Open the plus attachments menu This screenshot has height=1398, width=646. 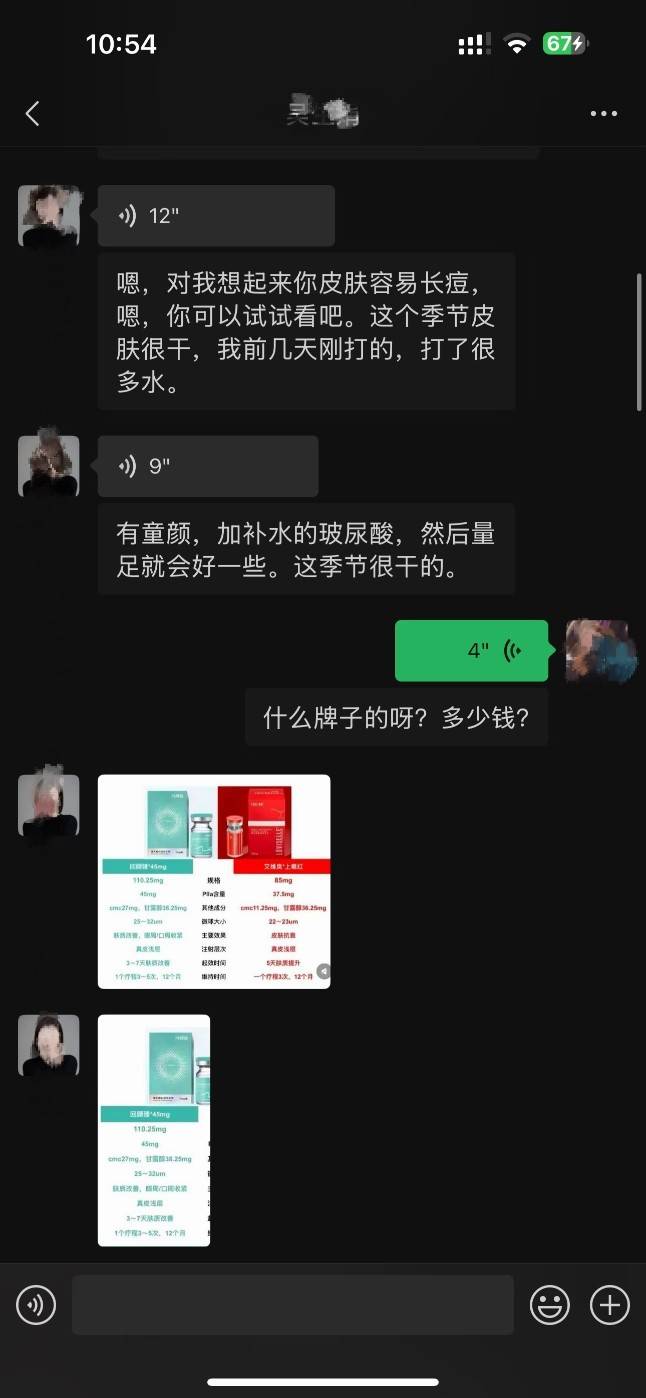609,1305
